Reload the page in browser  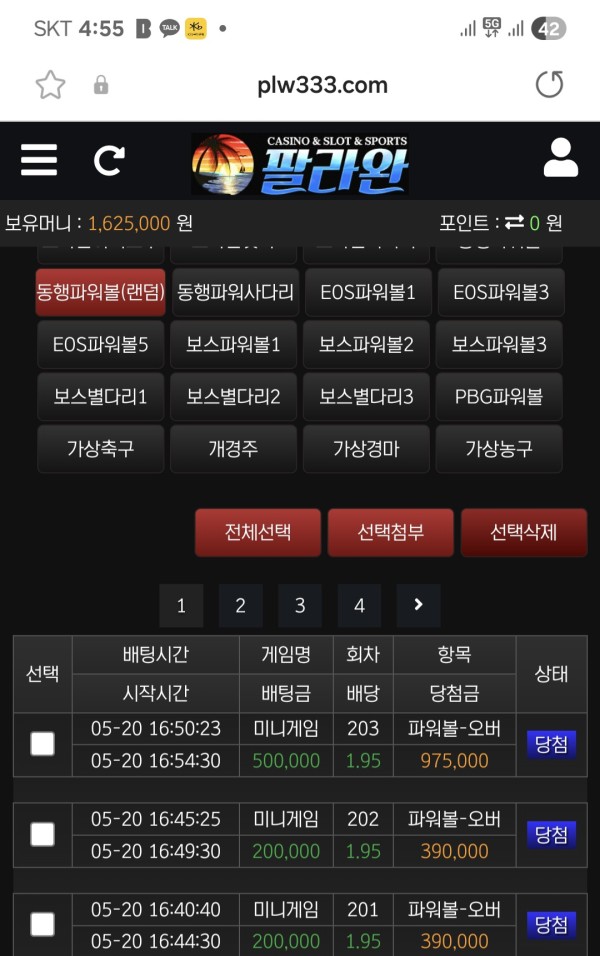(549, 85)
